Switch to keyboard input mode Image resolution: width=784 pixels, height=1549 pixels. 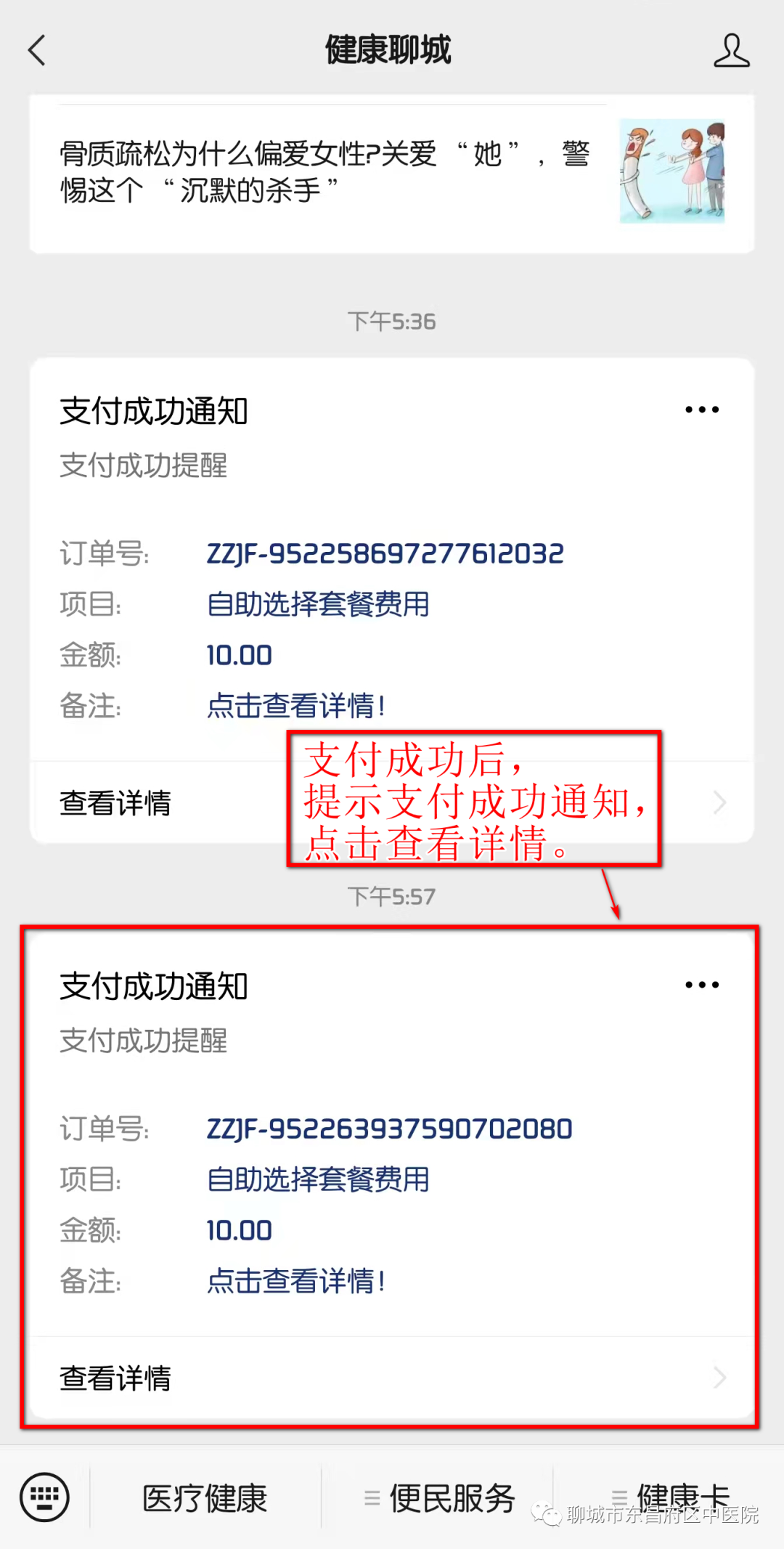pos(45,1497)
